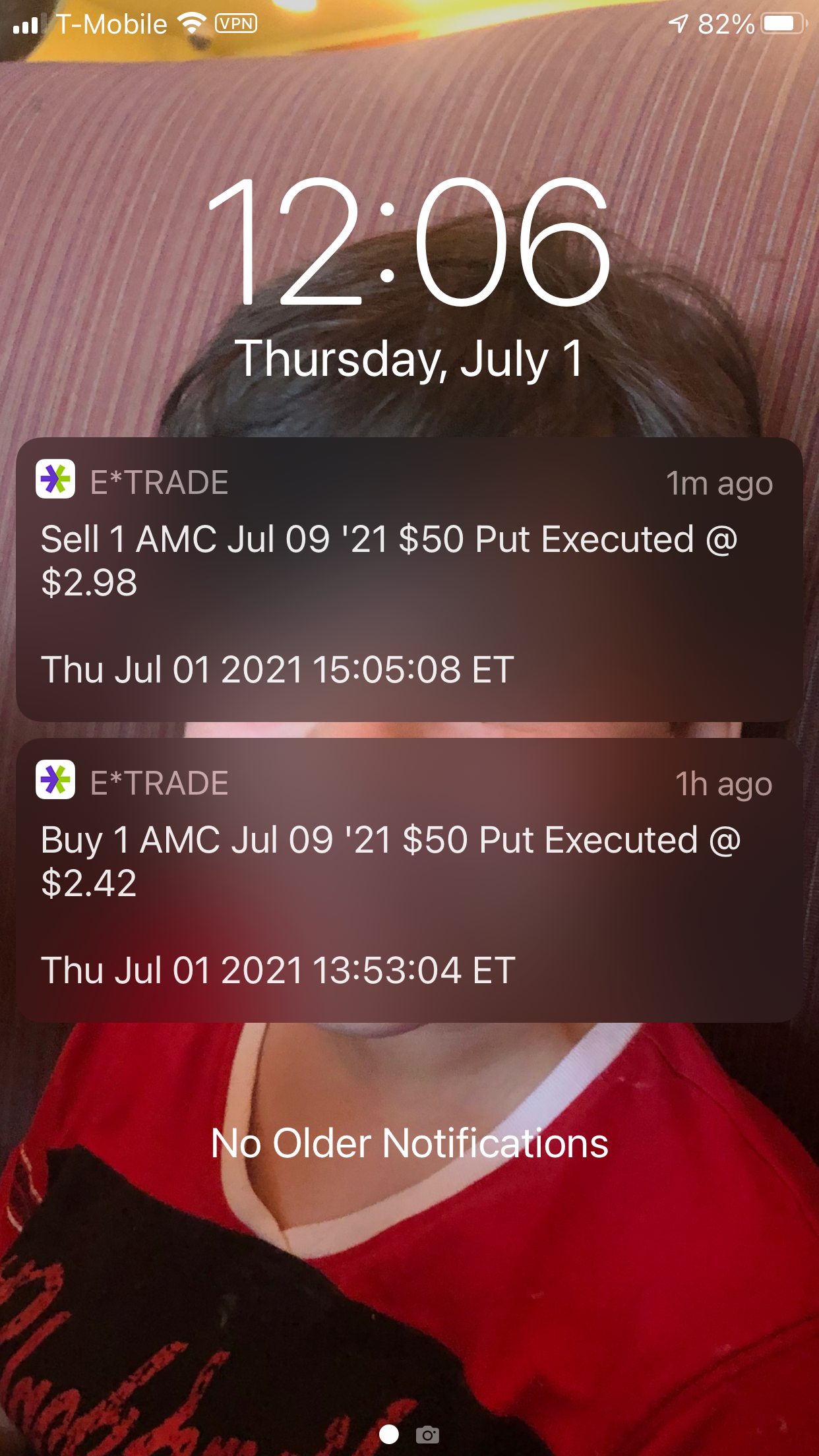Image resolution: width=819 pixels, height=1456 pixels.
Task: Tap the camera icon at the bottom
Action: 427,1434
